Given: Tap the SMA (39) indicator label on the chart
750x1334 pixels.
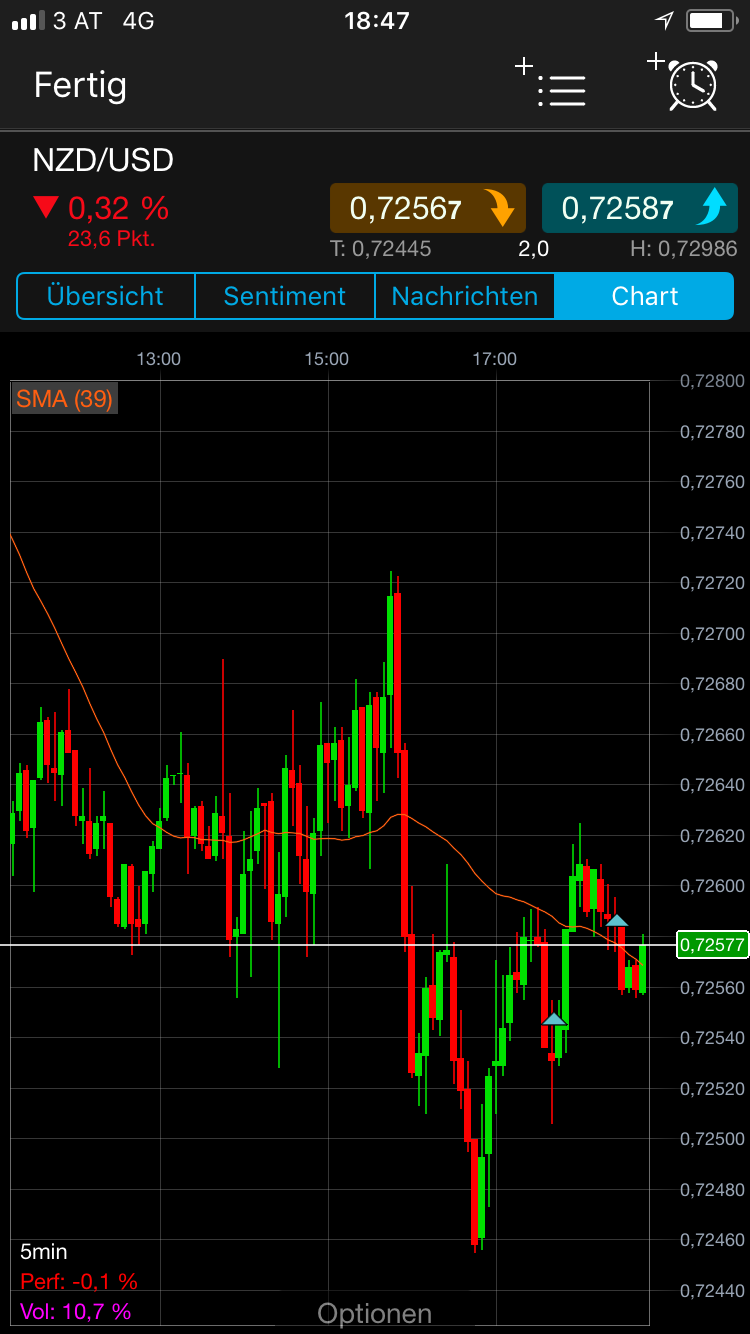Looking at the screenshot, I should point(63,397).
